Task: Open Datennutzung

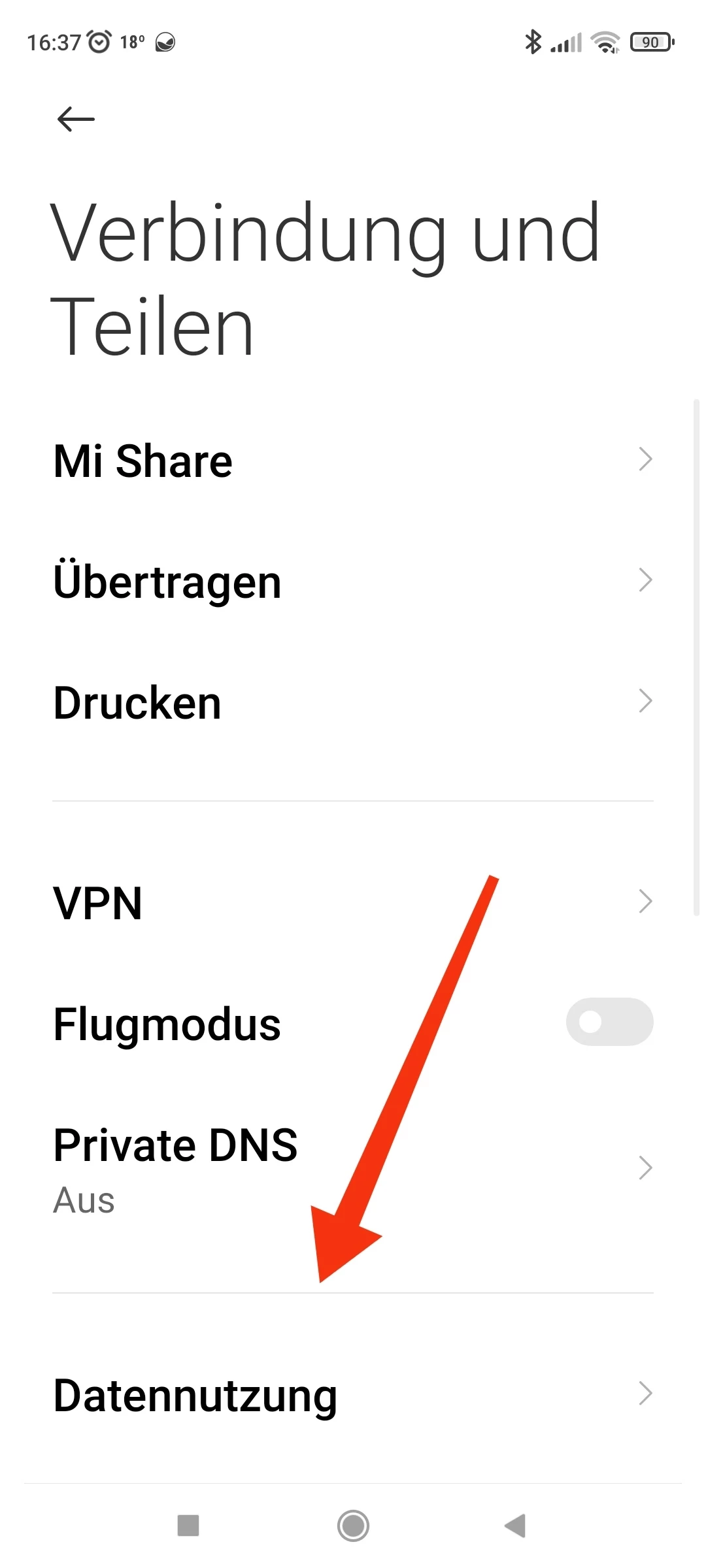Action: click(353, 1394)
